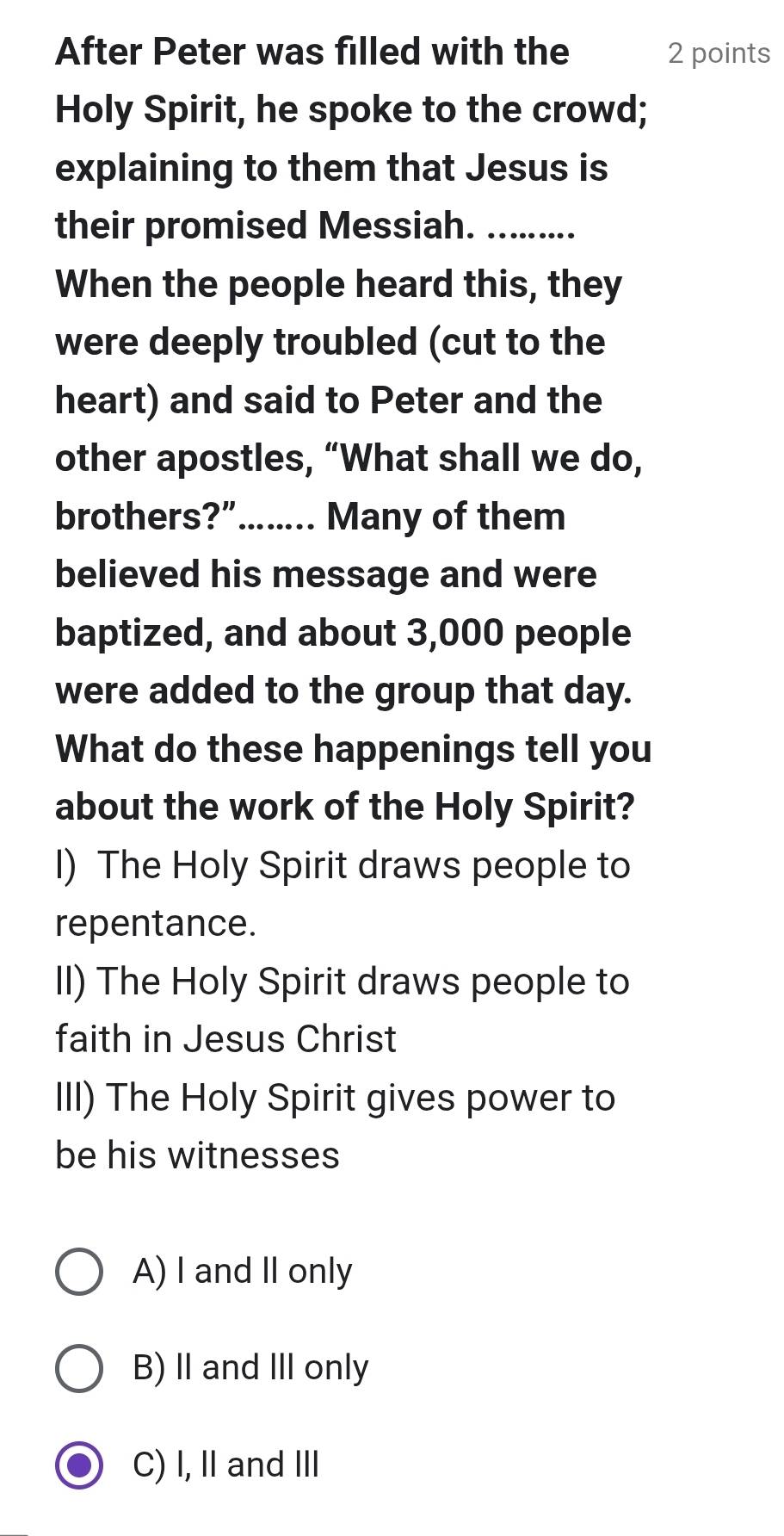Viewport: 784px width, 1536px height.
Task: Click the empty circle next to option B
Action: tap(78, 1367)
